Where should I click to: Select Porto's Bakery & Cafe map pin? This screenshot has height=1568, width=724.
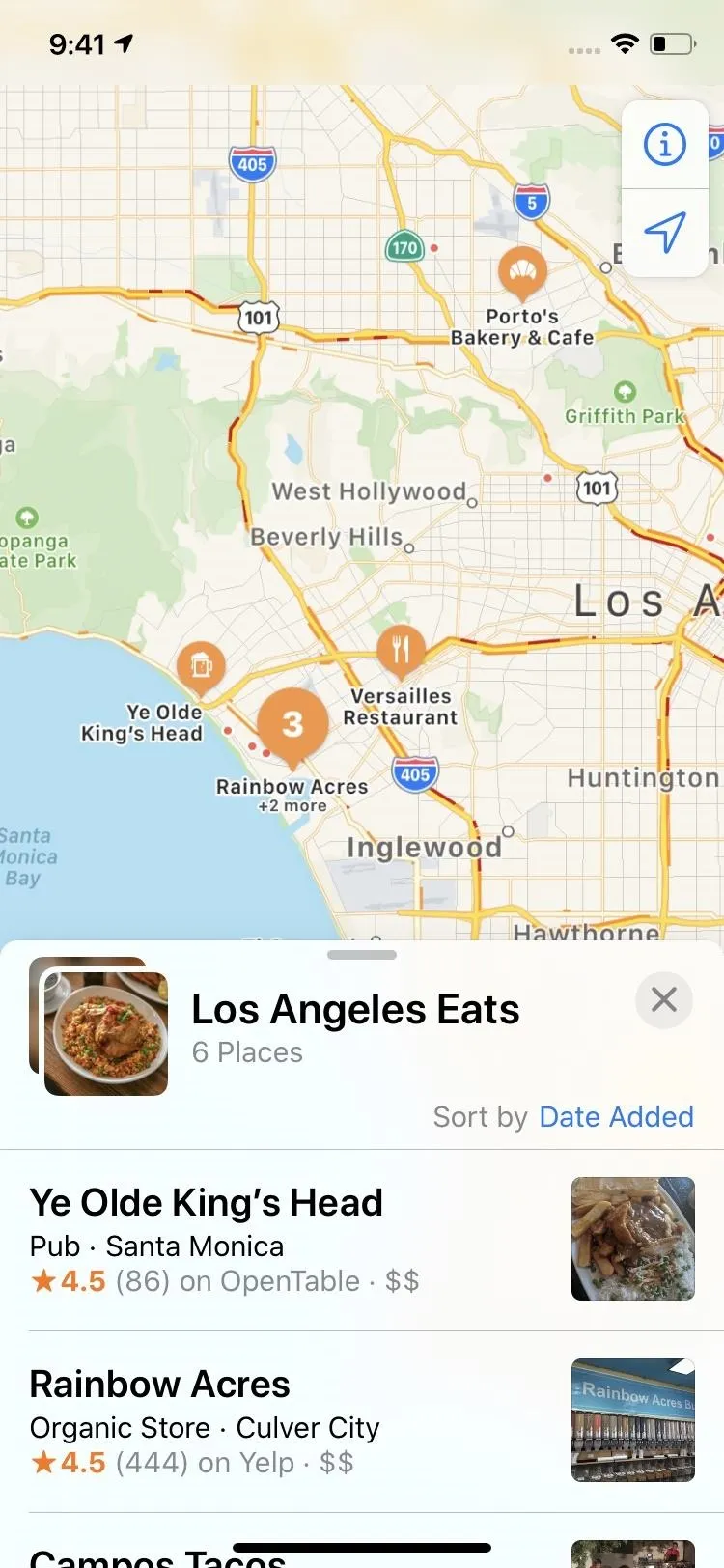[x=522, y=273]
